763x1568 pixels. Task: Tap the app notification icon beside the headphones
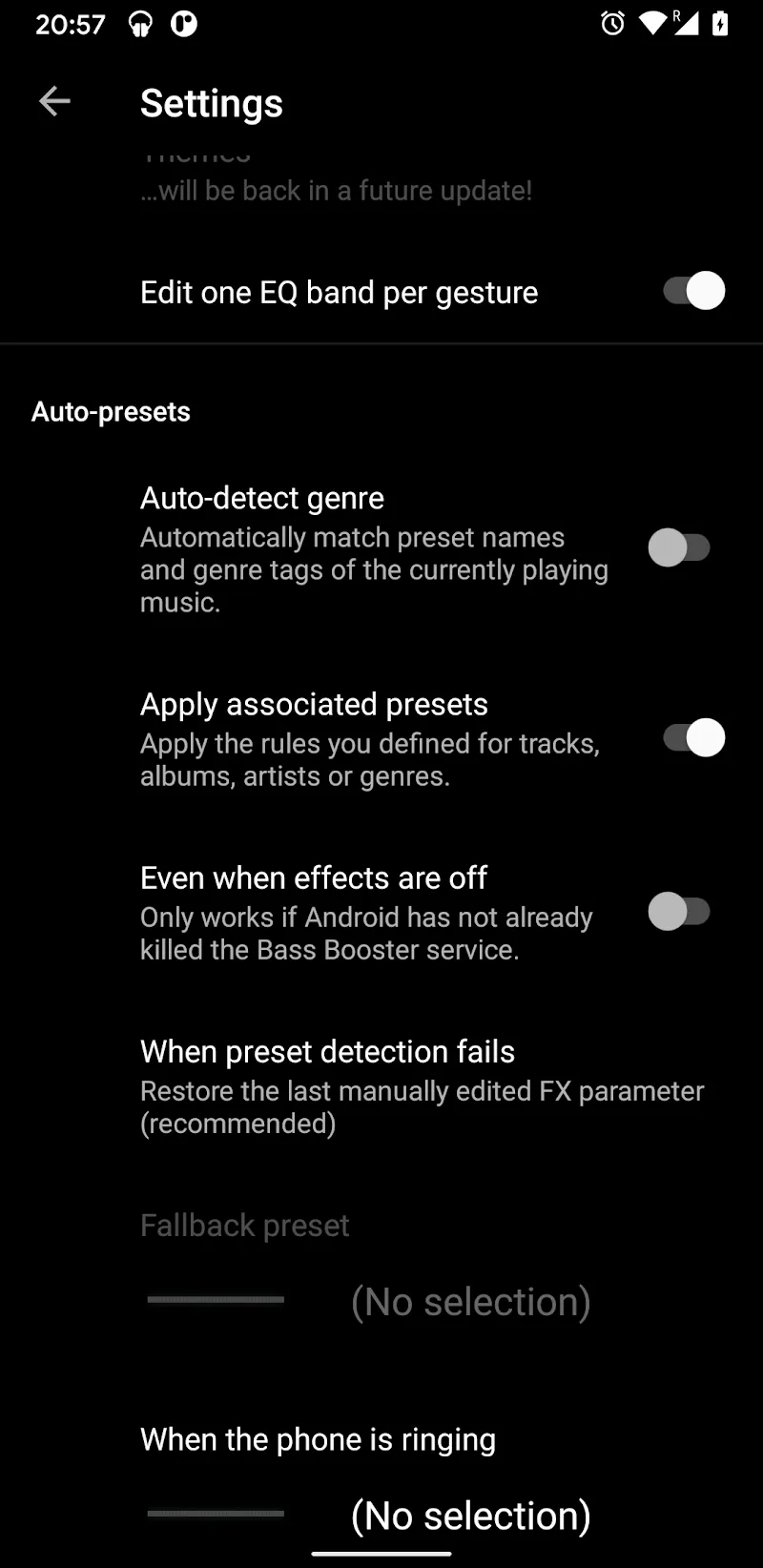[183, 24]
